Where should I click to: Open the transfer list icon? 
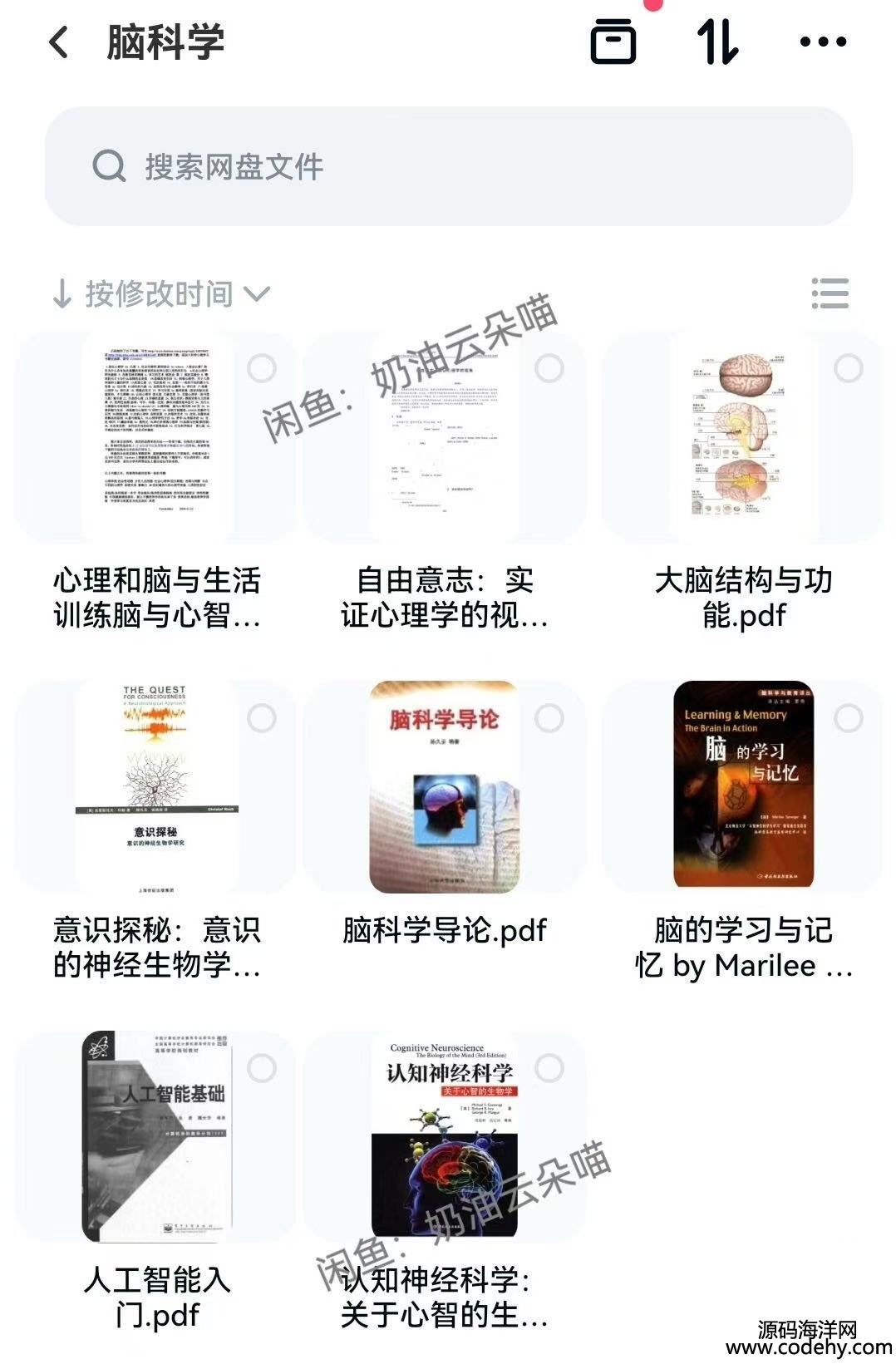point(613,42)
